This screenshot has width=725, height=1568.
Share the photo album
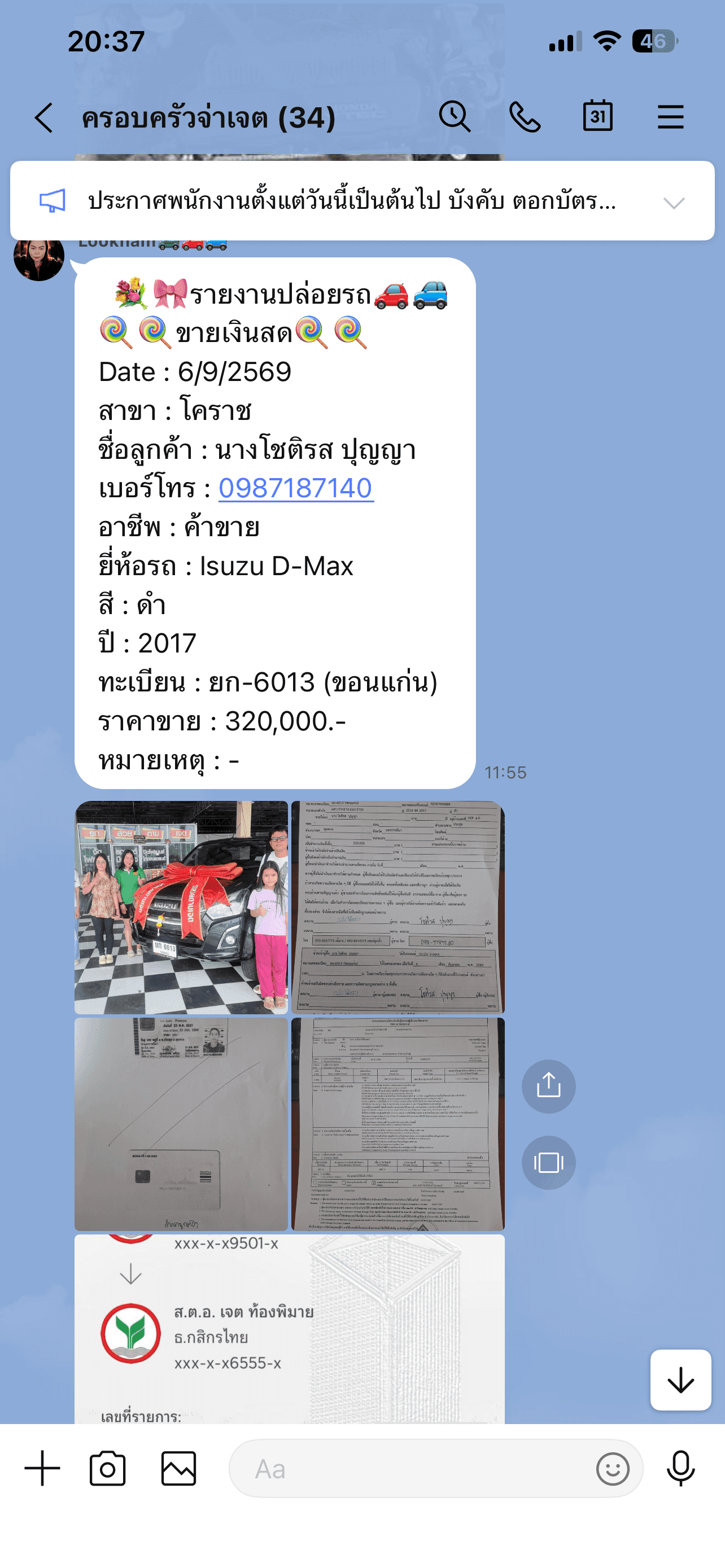point(548,1087)
